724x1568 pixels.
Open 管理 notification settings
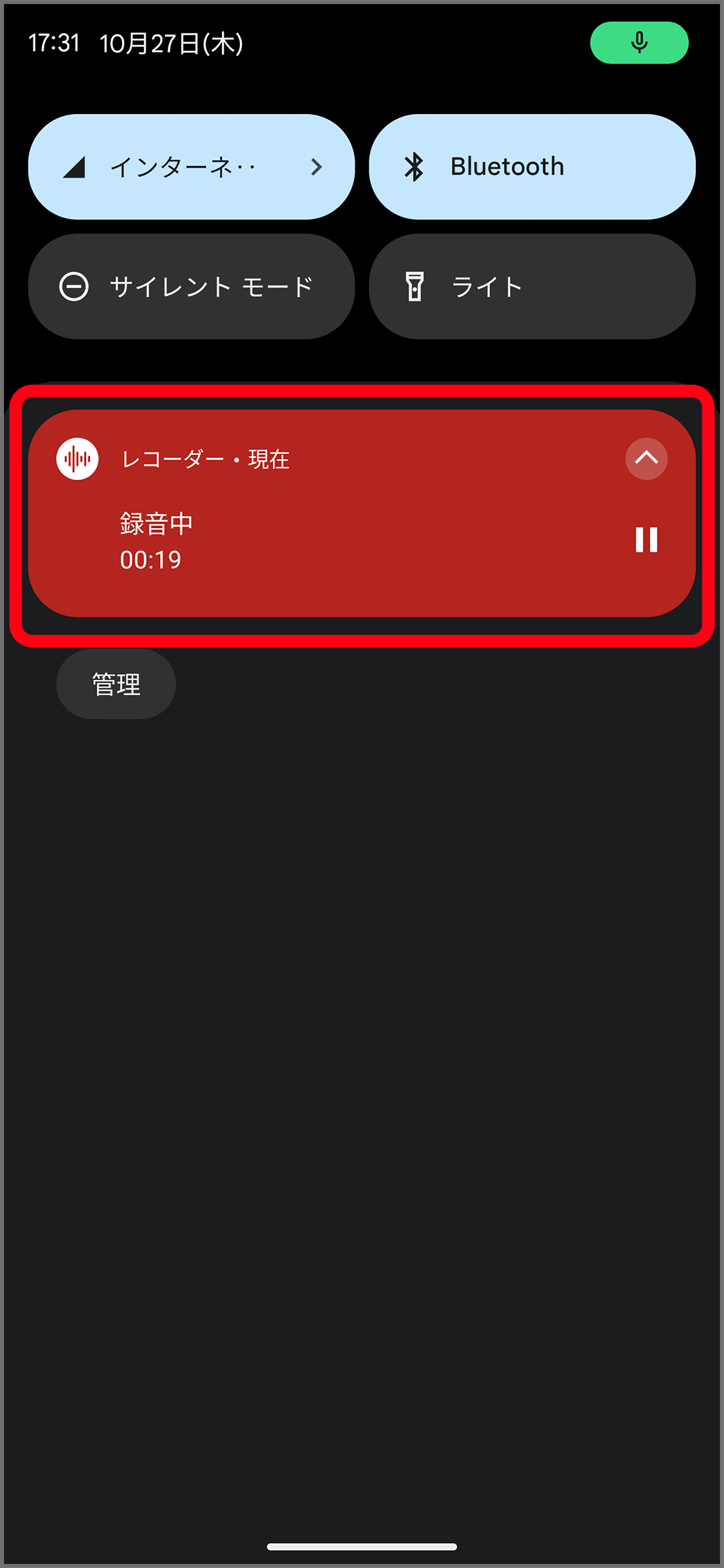(116, 684)
